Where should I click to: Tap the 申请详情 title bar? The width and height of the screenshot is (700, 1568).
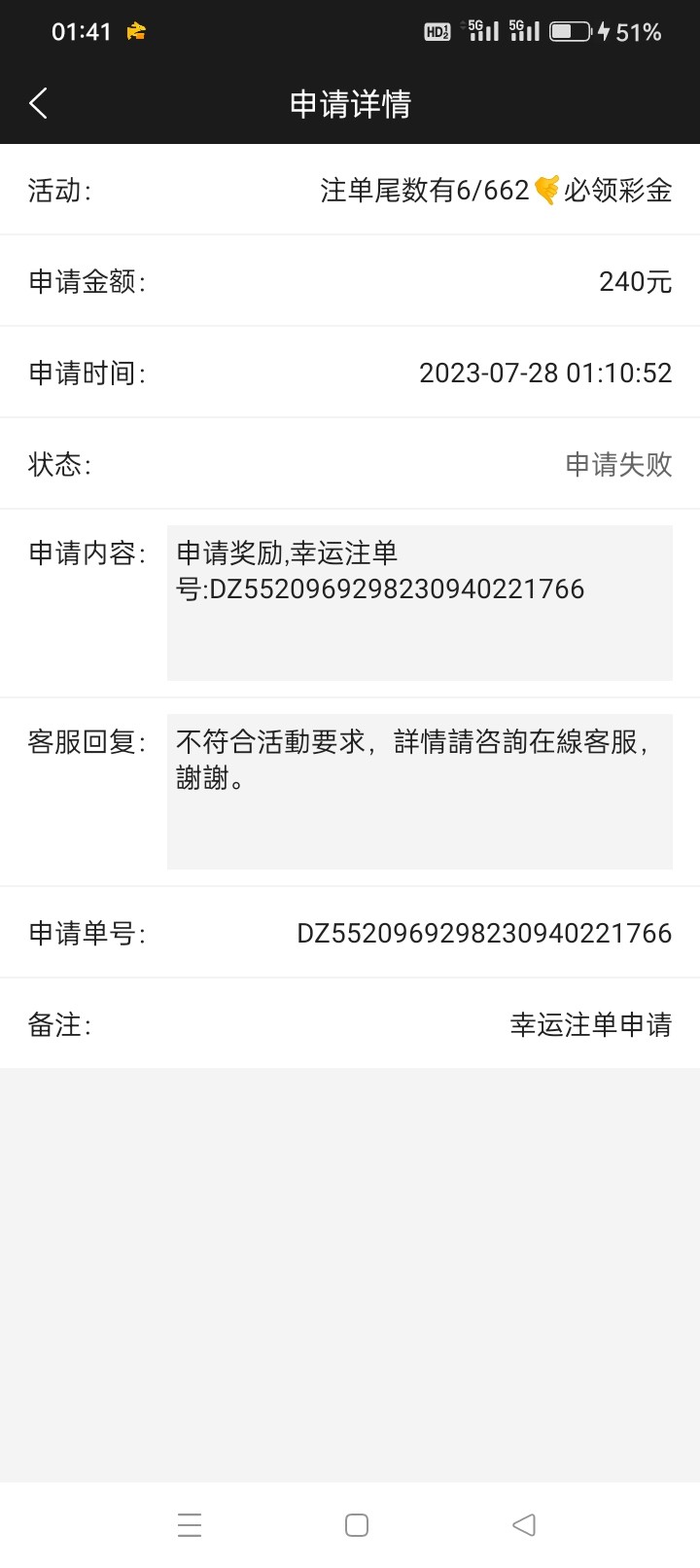[350, 102]
